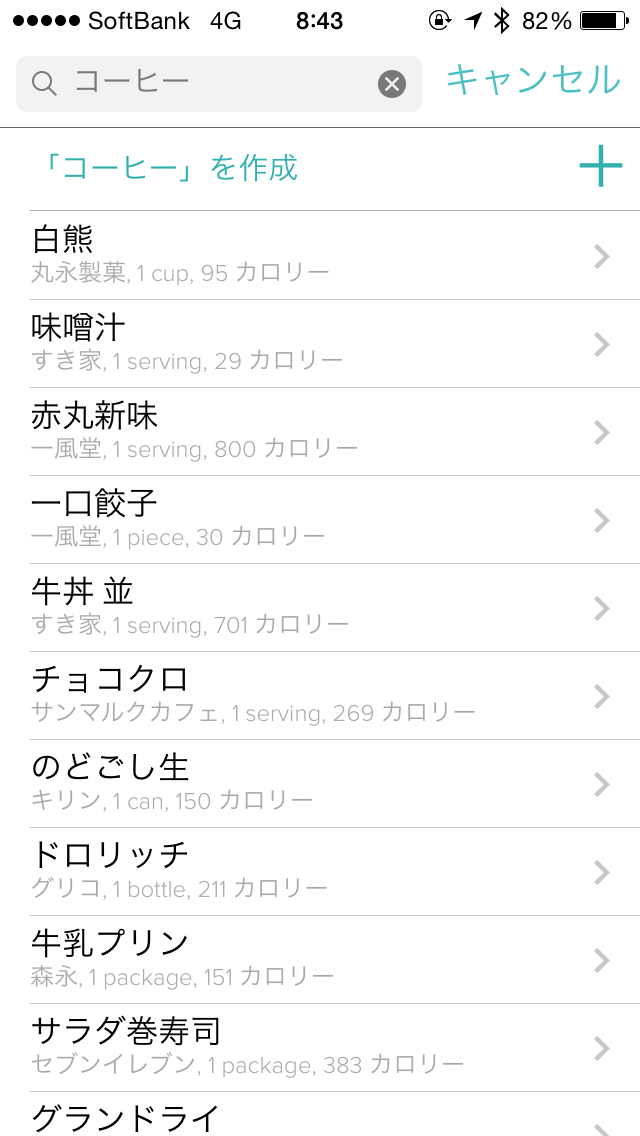Image resolution: width=640 pixels, height=1136 pixels.
Task: Open the のどごし生 item
Action: (x=320, y=783)
